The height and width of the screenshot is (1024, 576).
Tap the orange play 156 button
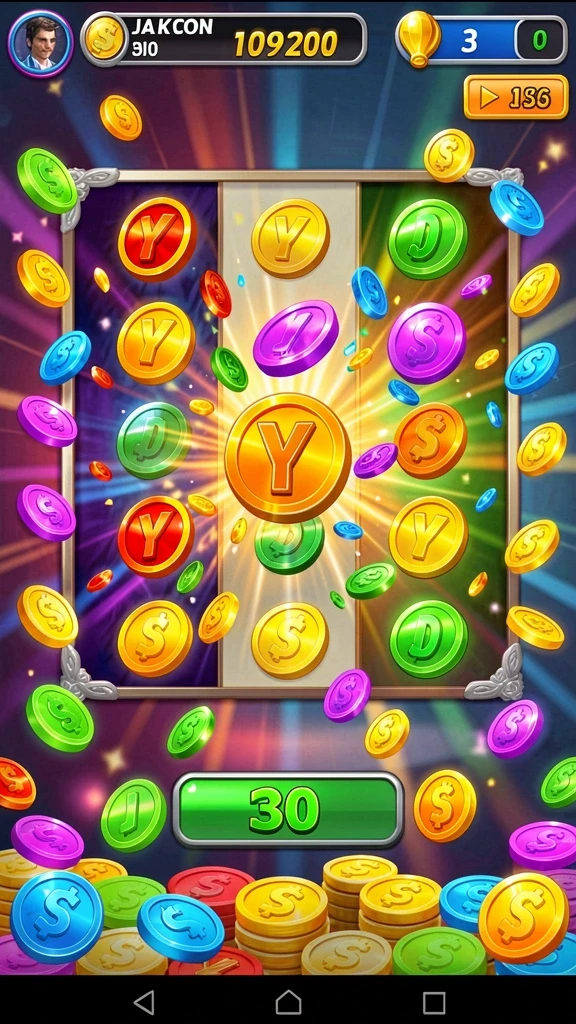pyautogui.click(x=516, y=97)
